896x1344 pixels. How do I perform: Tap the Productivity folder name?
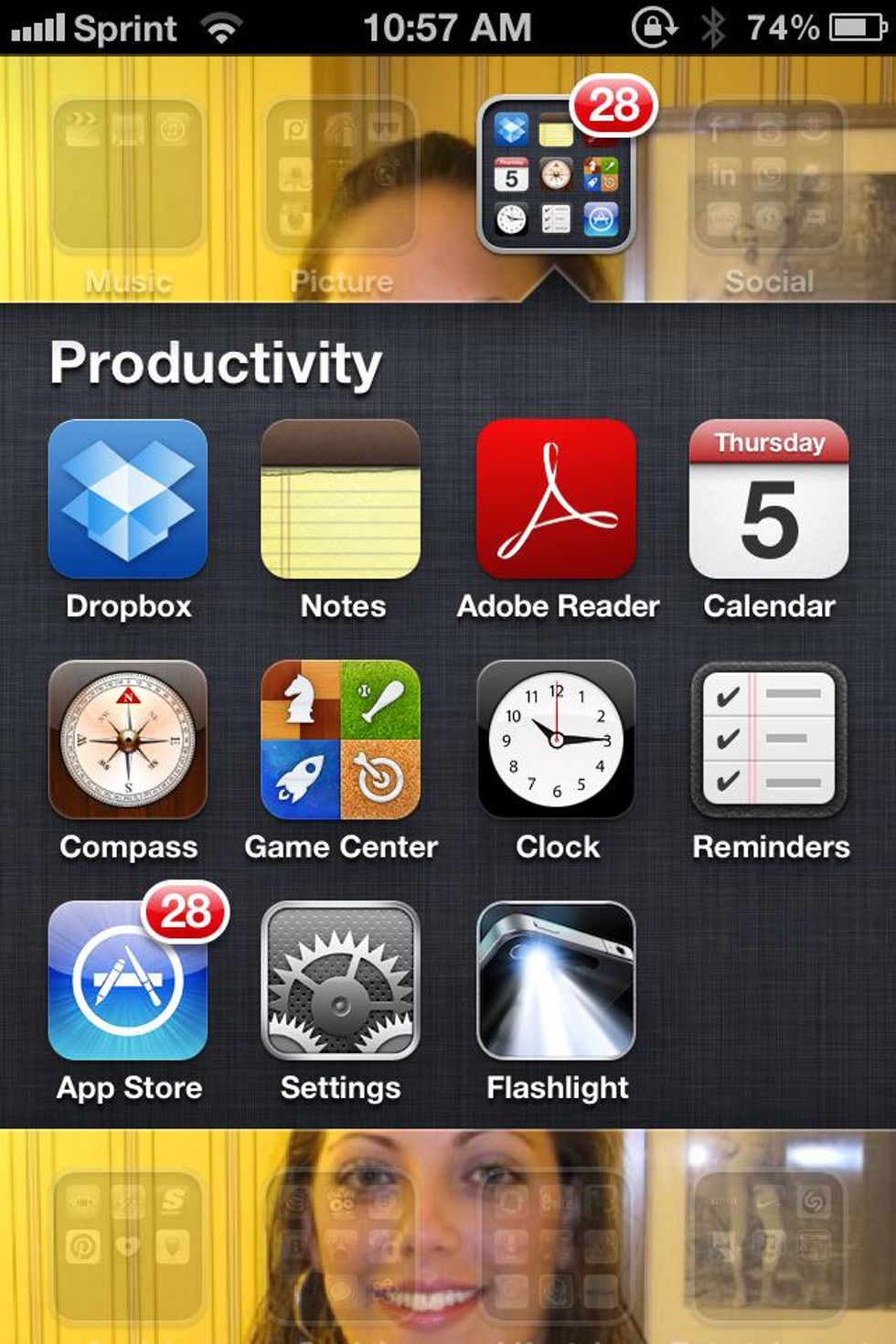tap(216, 363)
